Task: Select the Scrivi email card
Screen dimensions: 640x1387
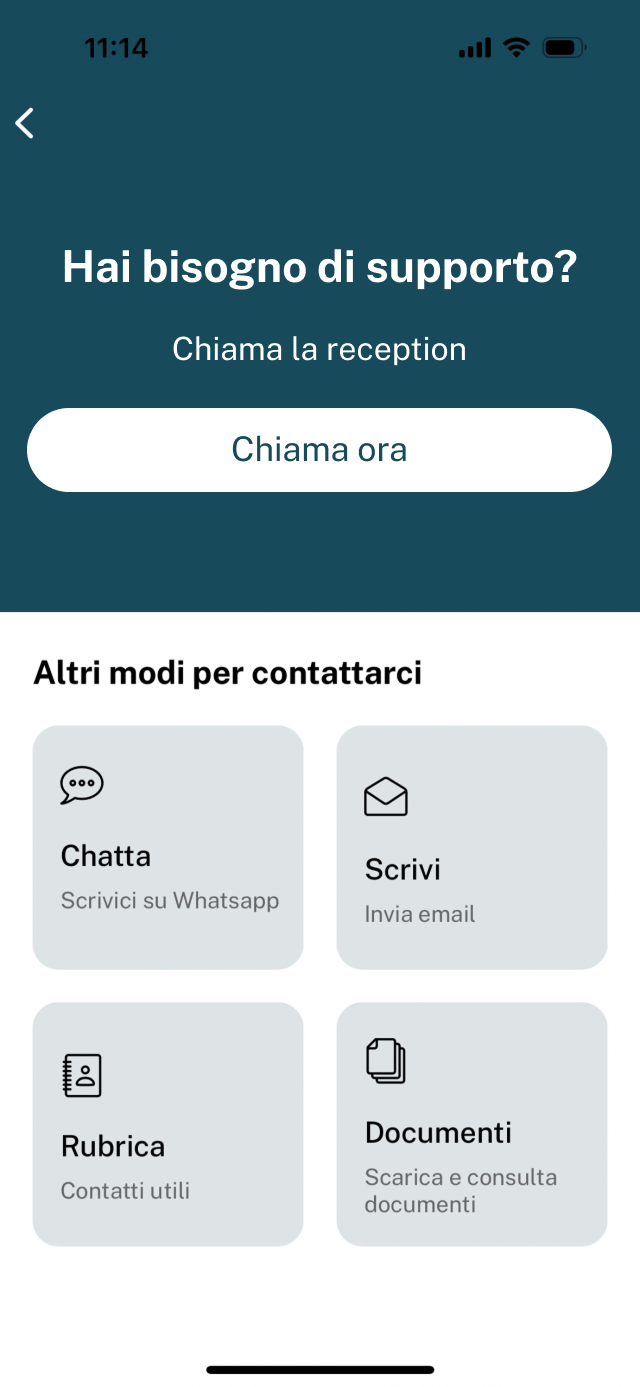Action: point(472,848)
